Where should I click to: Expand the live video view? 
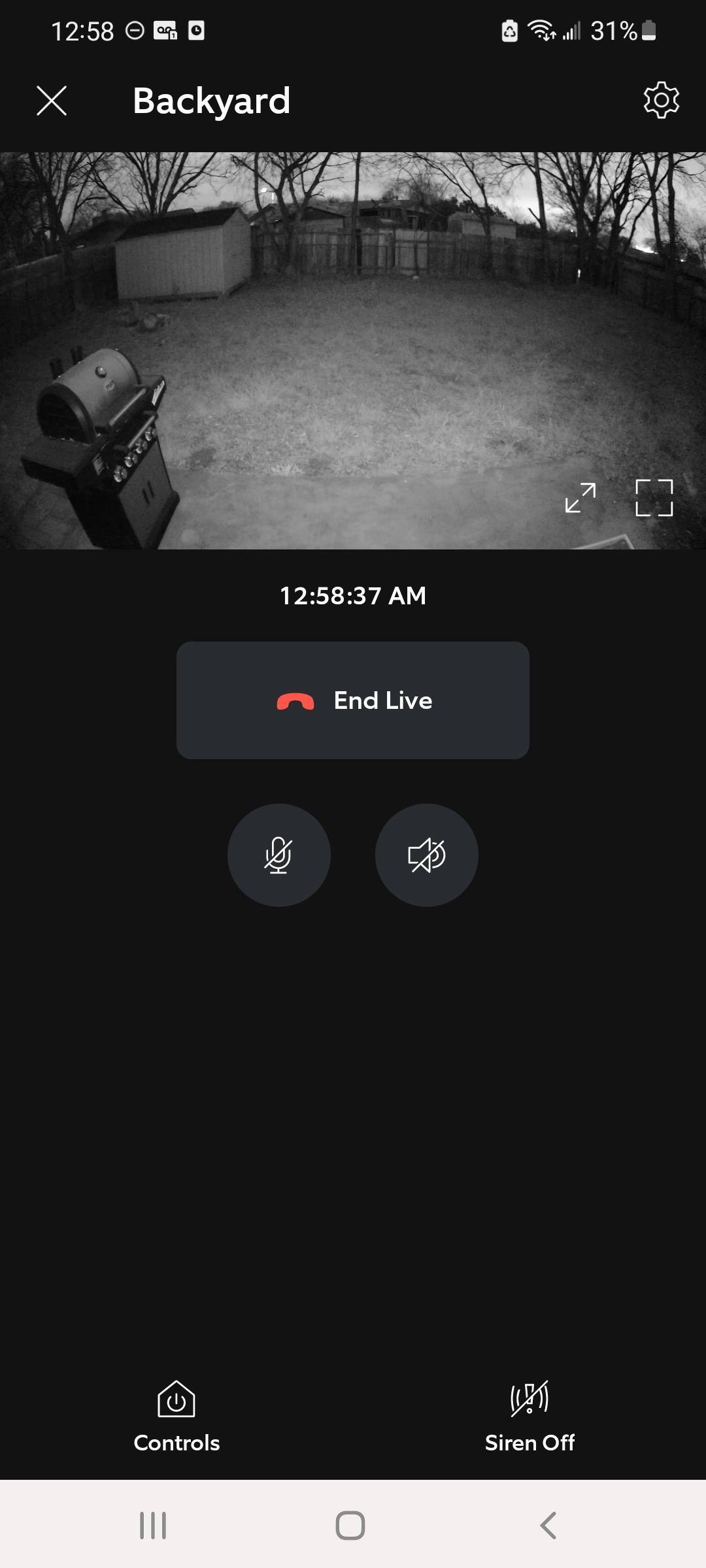click(580, 498)
